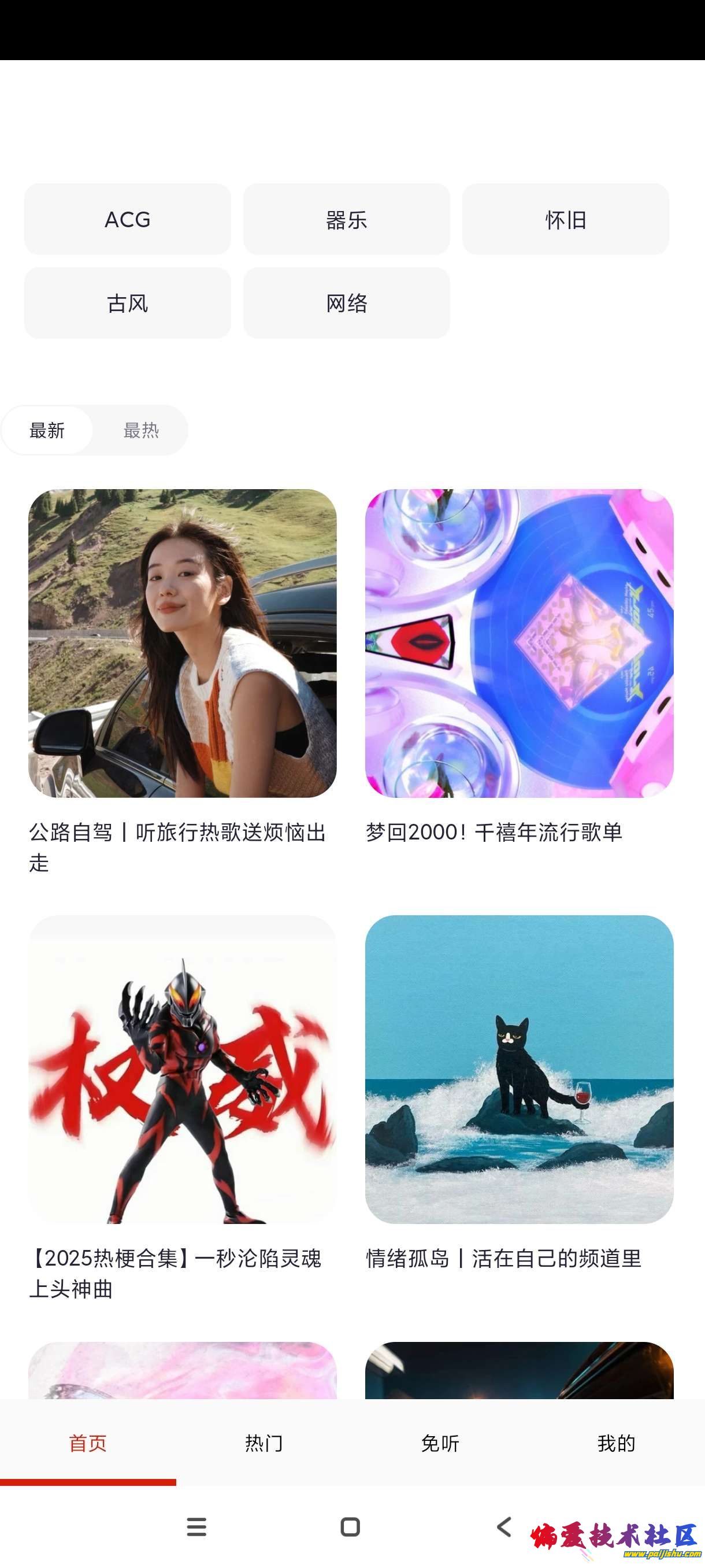This screenshot has height=1568, width=705.
Task: Choose the 器乐 category chip
Action: (x=346, y=219)
